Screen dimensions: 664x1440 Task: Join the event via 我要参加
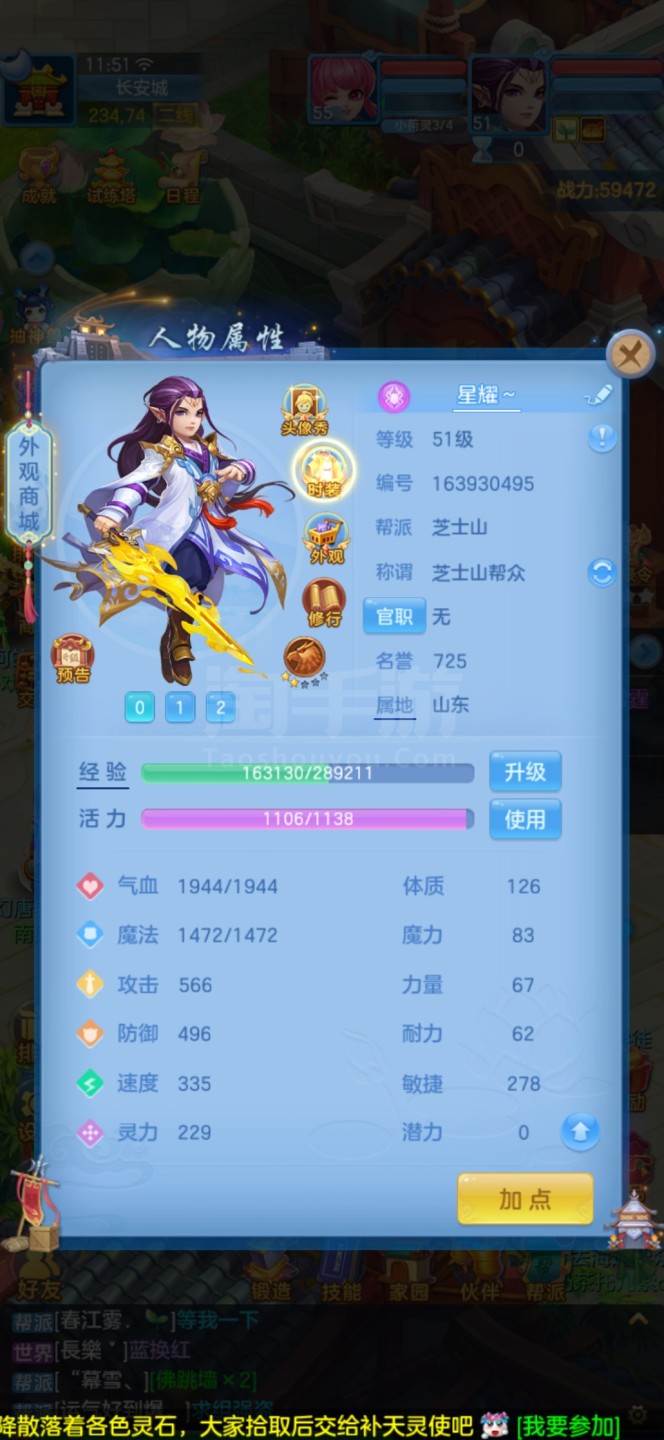(568, 1424)
